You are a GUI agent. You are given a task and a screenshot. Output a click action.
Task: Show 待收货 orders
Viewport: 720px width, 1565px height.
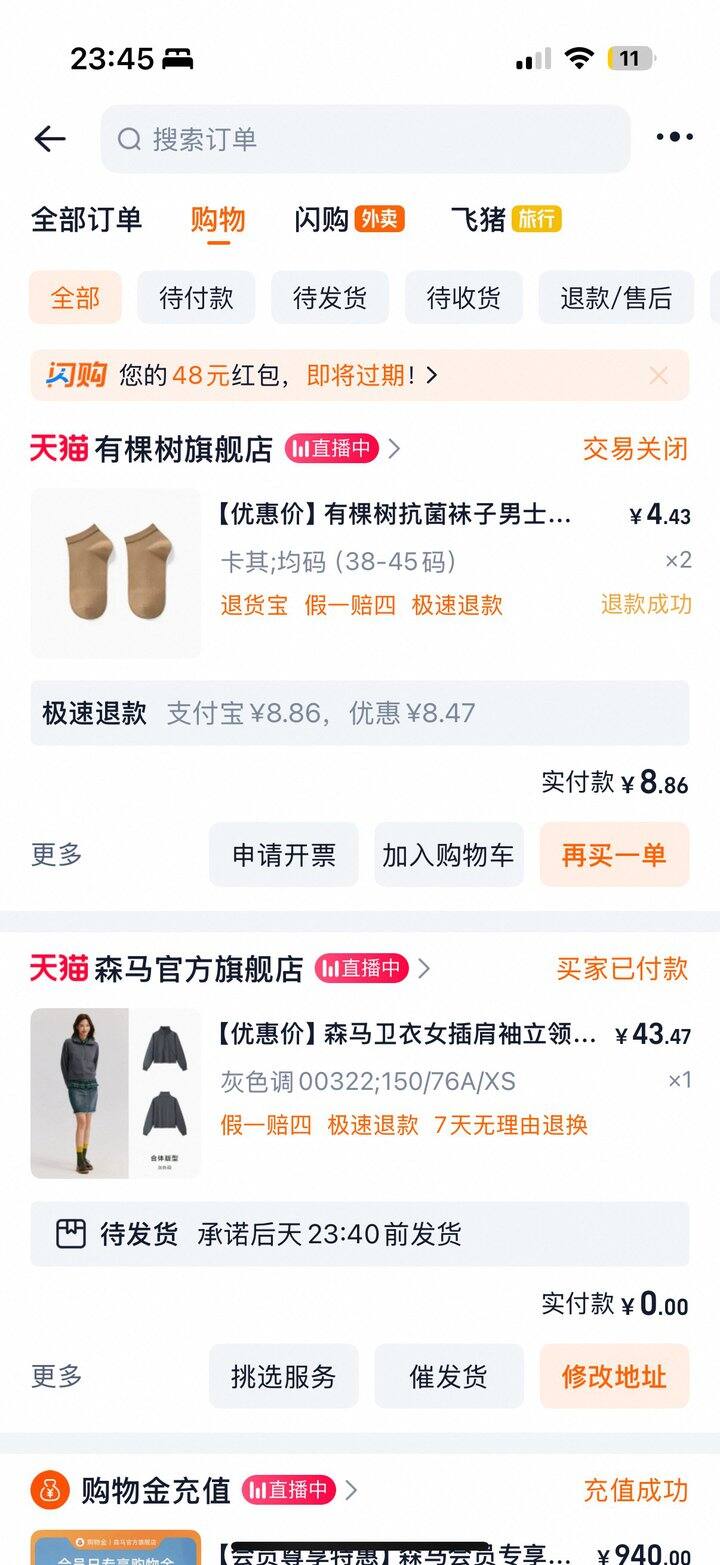pos(463,297)
